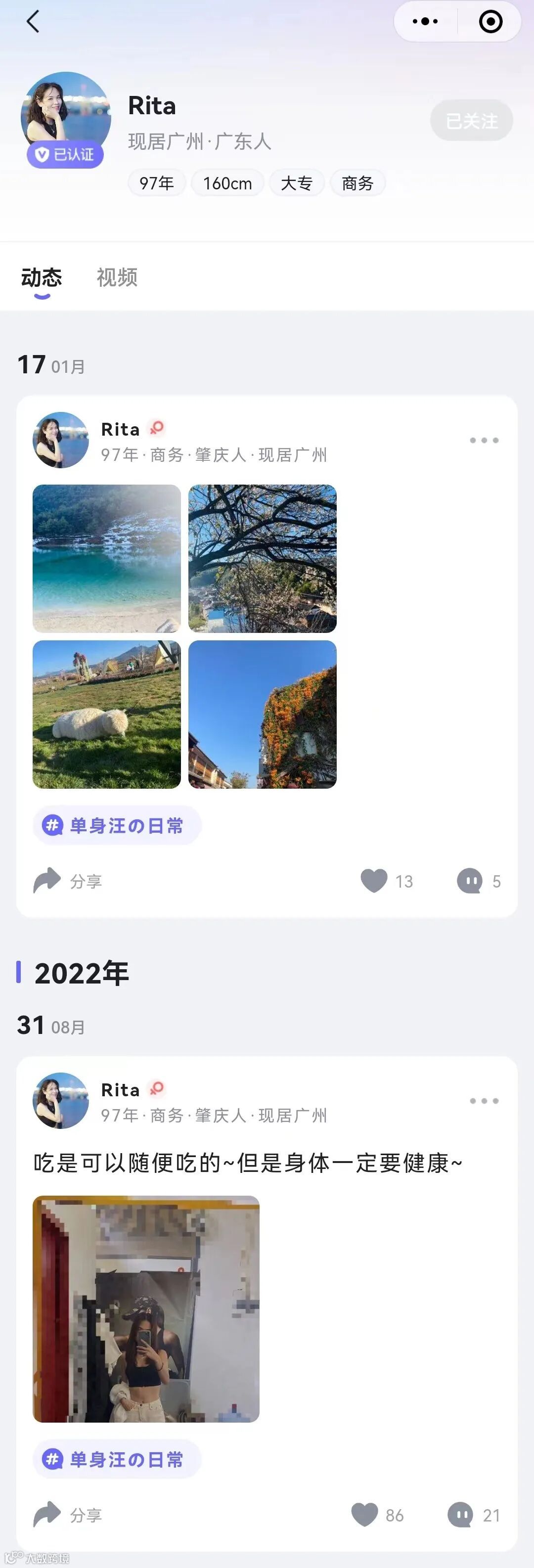View the alpaca on grass photo
Screen dimensions: 534x1568
(107, 714)
